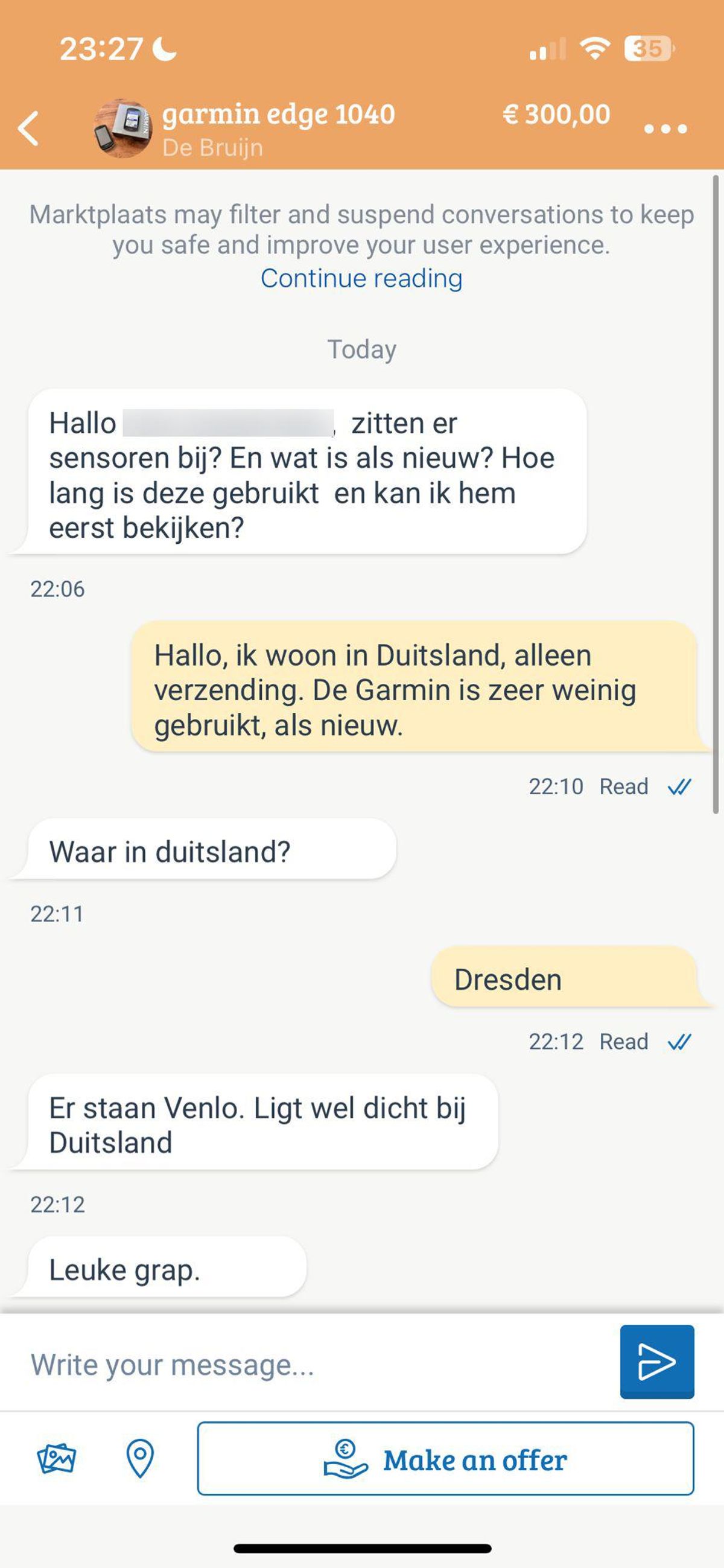Open the garmin edge 1040 listing

pos(278,115)
